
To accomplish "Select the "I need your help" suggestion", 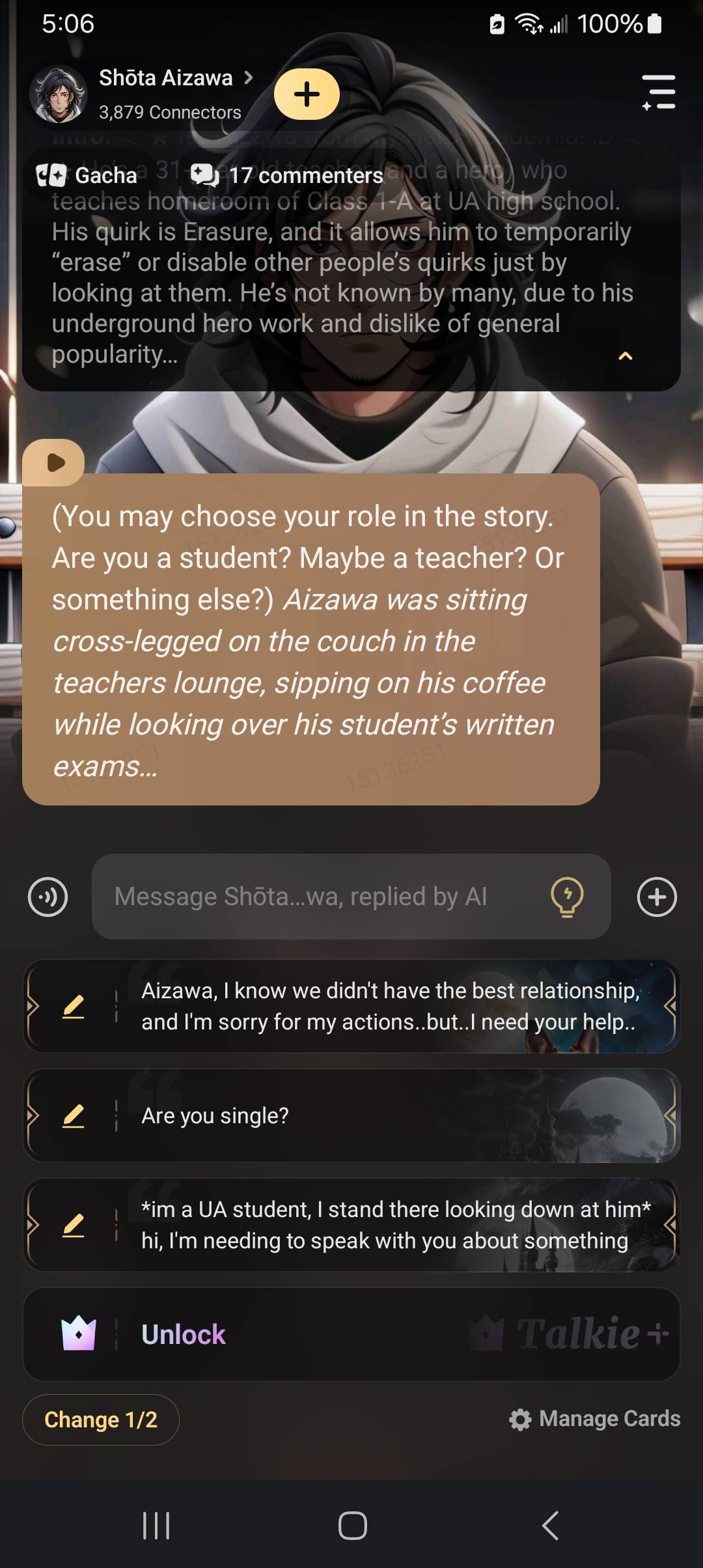I will [x=391, y=1006].
